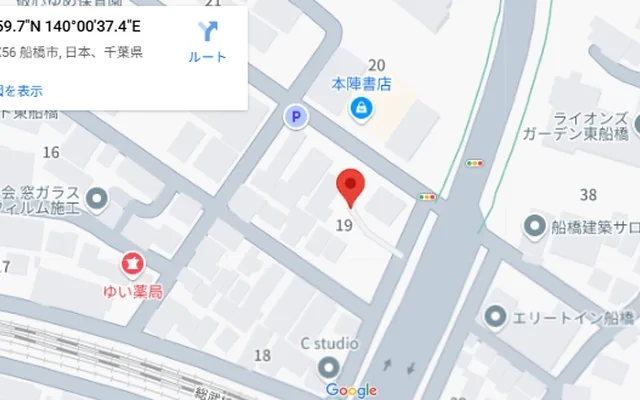This screenshot has width=640, height=400.
Task: Open ゆい薬局 pharmacy marker
Action: coord(131,264)
